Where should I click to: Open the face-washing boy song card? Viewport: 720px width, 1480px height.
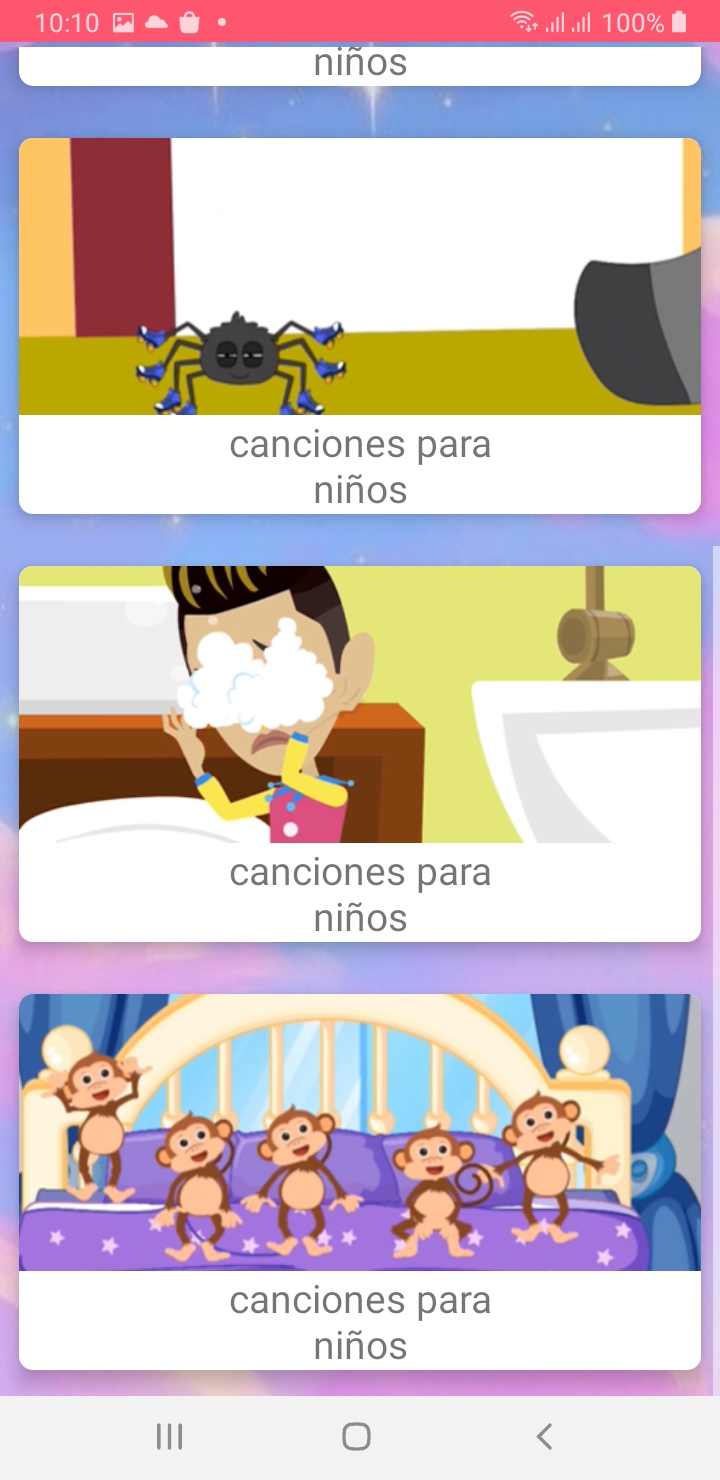360,754
